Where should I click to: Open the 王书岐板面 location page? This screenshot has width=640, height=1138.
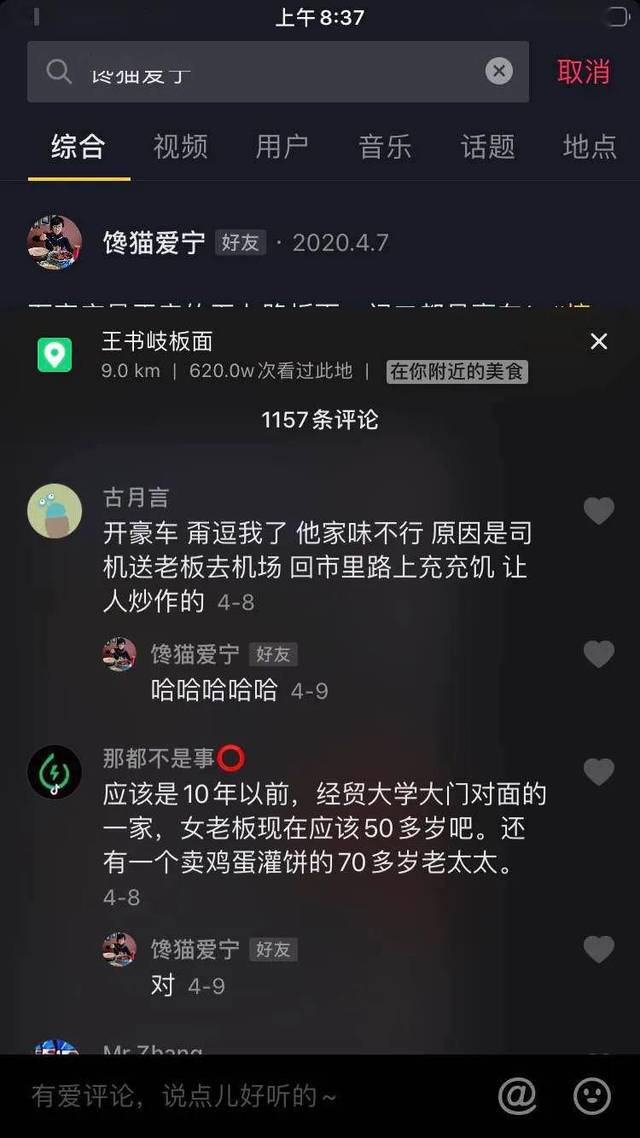pos(157,342)
